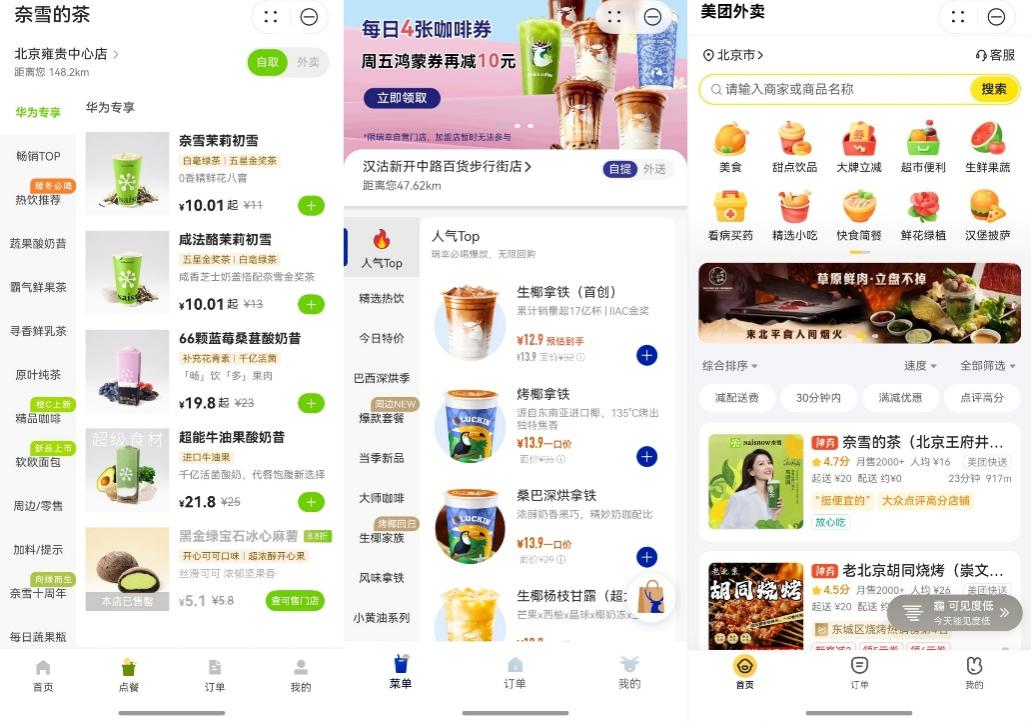1031x721 pixels.
Task: Select the 今日特价 menu category
Action: click(x=381, y=338)
